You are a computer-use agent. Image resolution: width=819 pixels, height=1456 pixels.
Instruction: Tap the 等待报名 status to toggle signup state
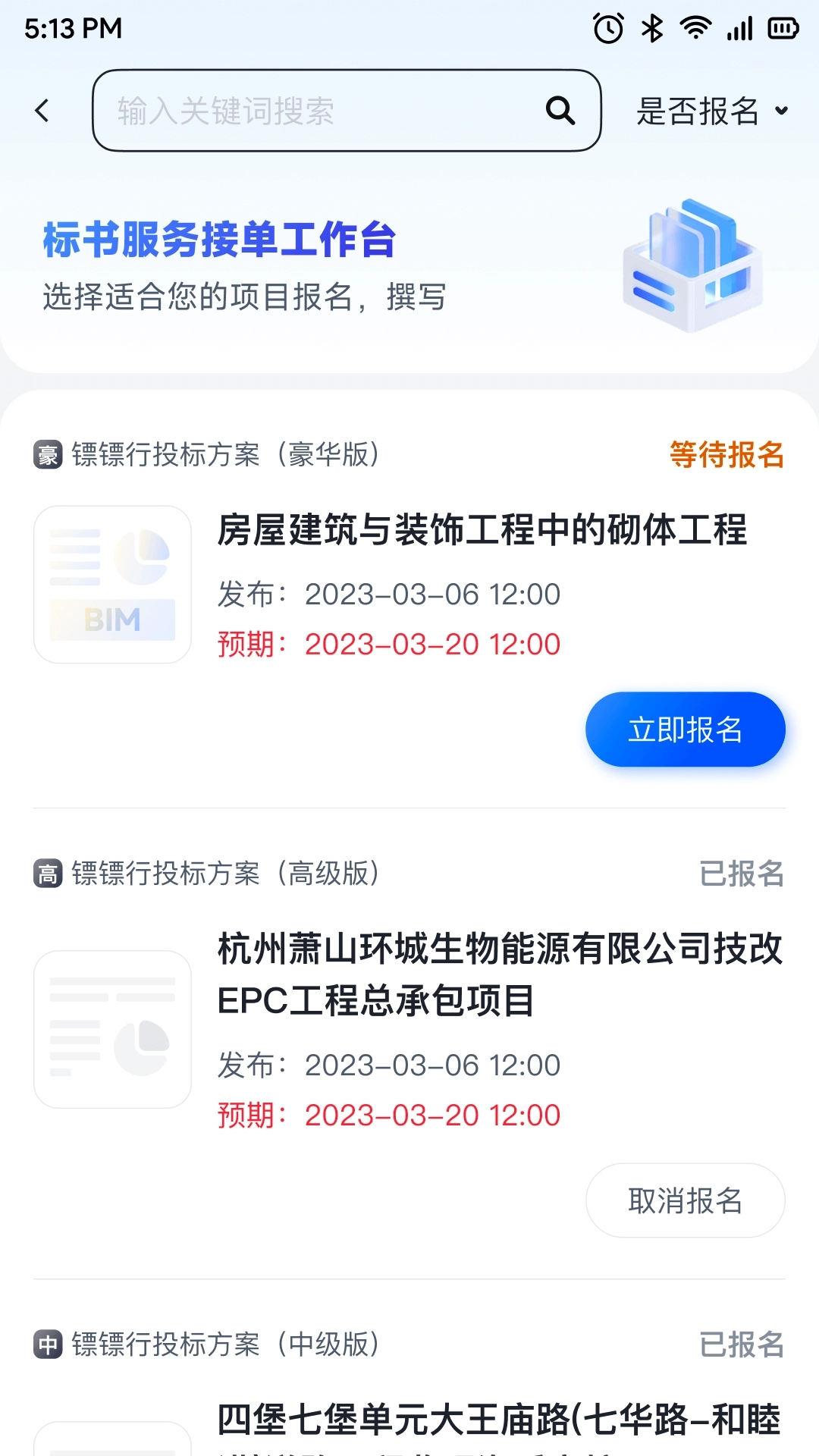(726, 455)
